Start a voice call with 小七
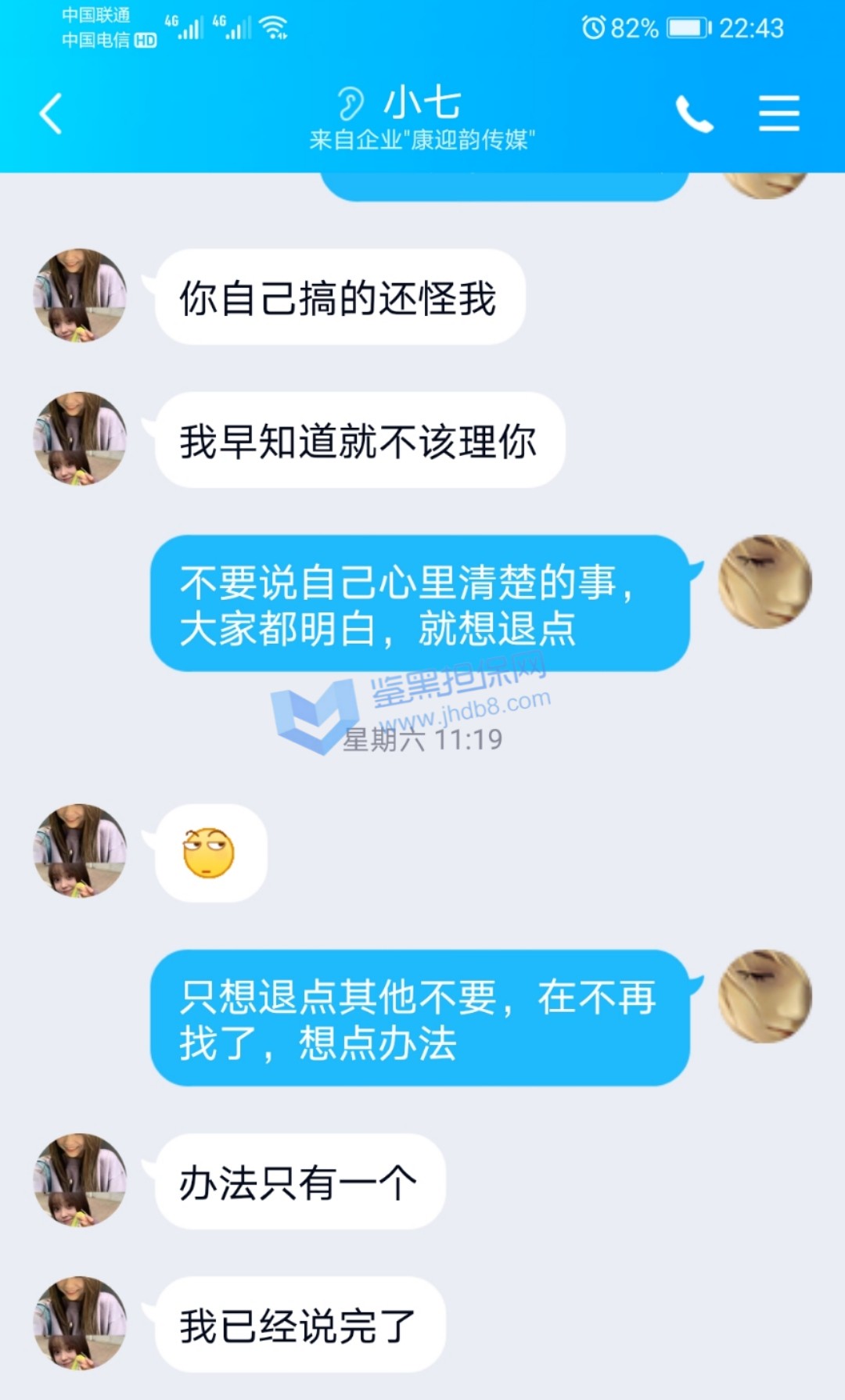This screenshot has height=1400, width=845. [x=694, y=115]
